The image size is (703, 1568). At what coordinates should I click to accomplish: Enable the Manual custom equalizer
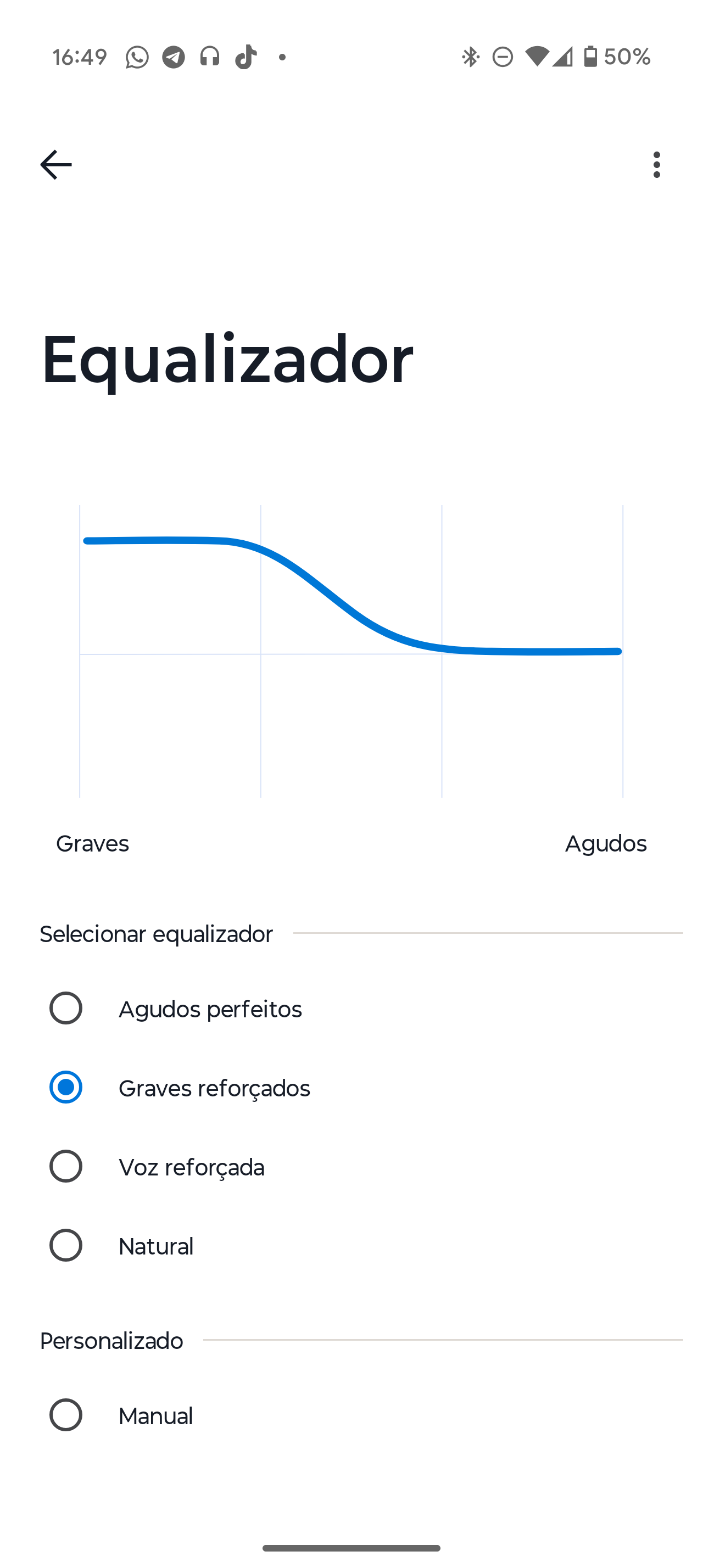351,1415
